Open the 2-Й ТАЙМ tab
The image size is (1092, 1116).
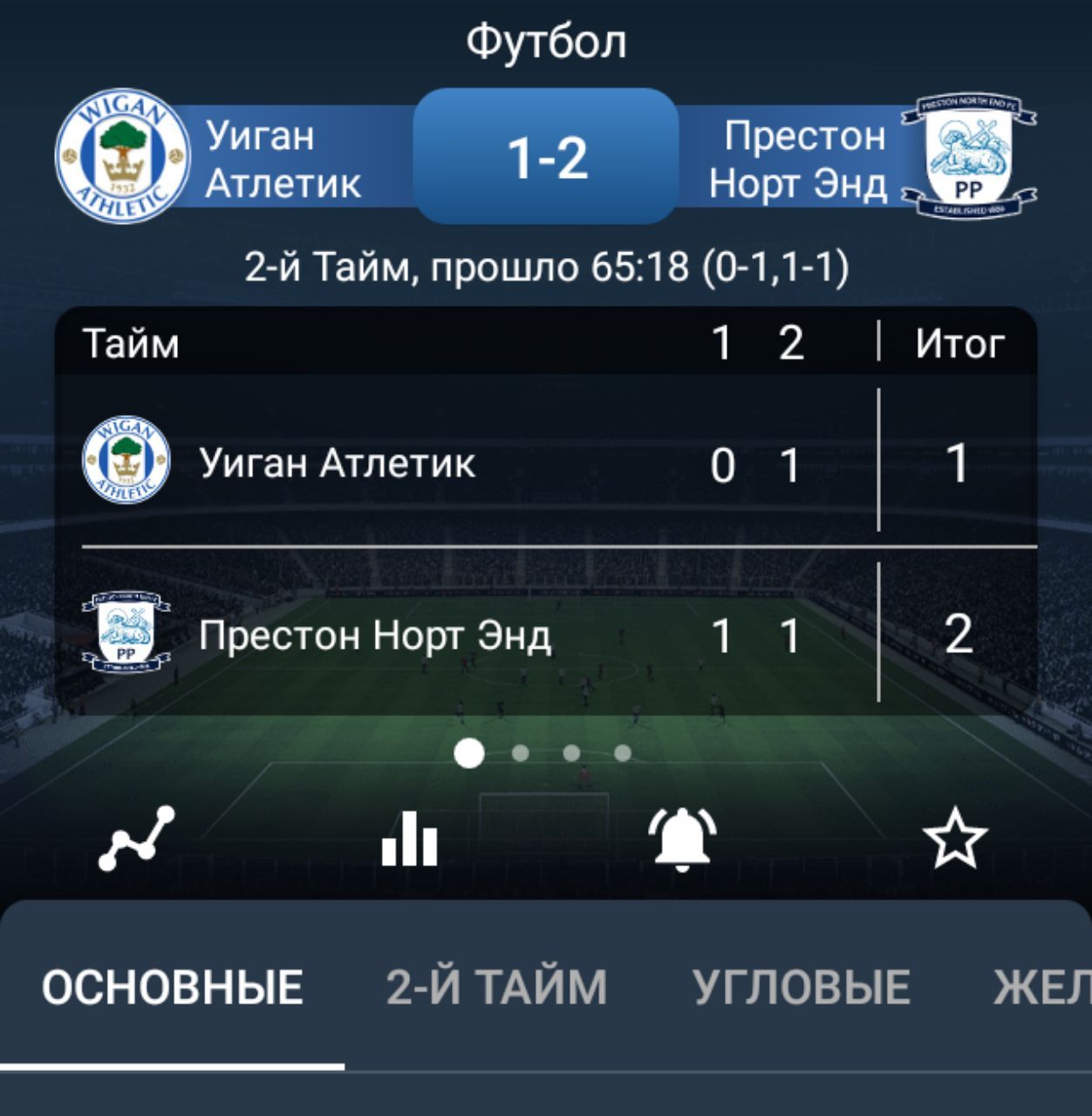(496, 988)
